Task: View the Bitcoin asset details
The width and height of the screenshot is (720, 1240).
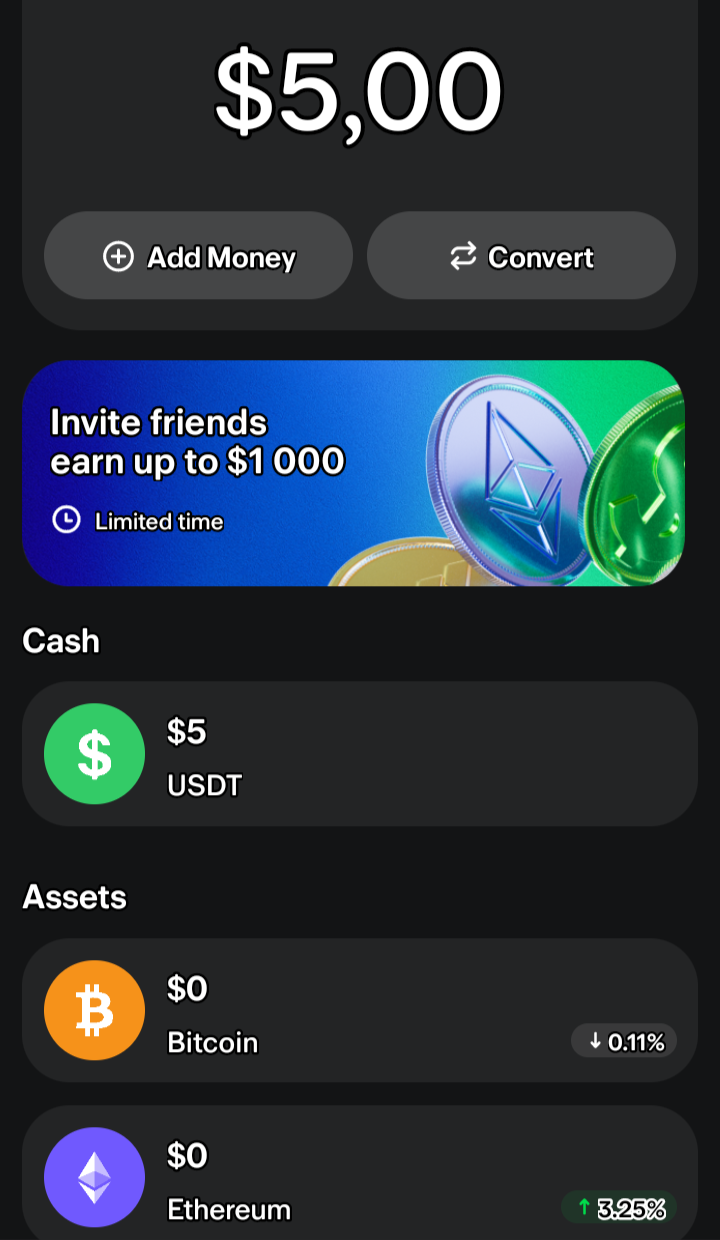Action: (360, 1010)
